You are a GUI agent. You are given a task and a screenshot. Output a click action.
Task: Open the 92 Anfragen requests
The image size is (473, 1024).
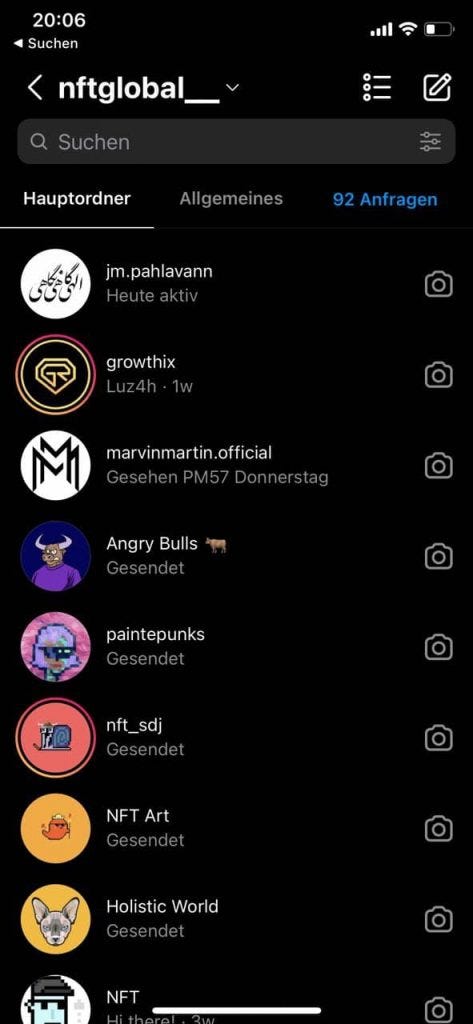point(385,199)
